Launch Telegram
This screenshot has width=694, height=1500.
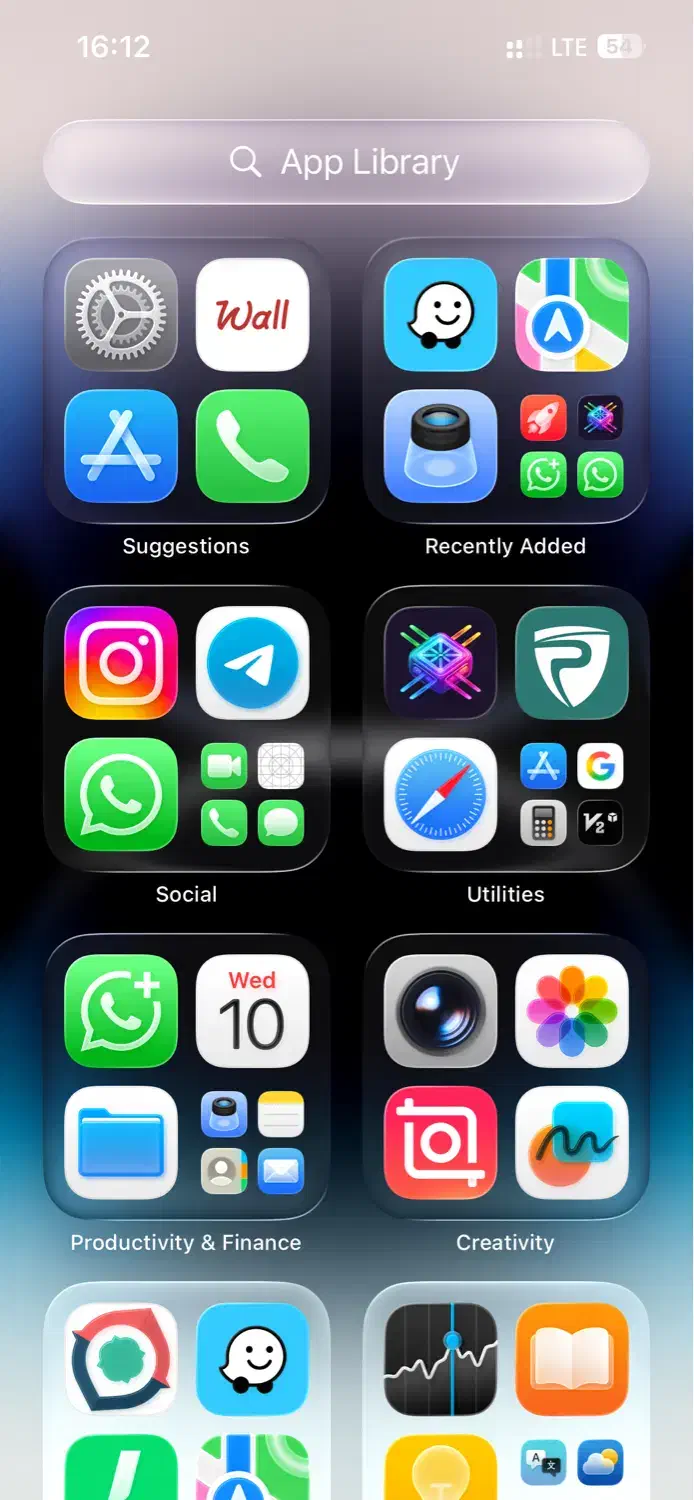252,662
